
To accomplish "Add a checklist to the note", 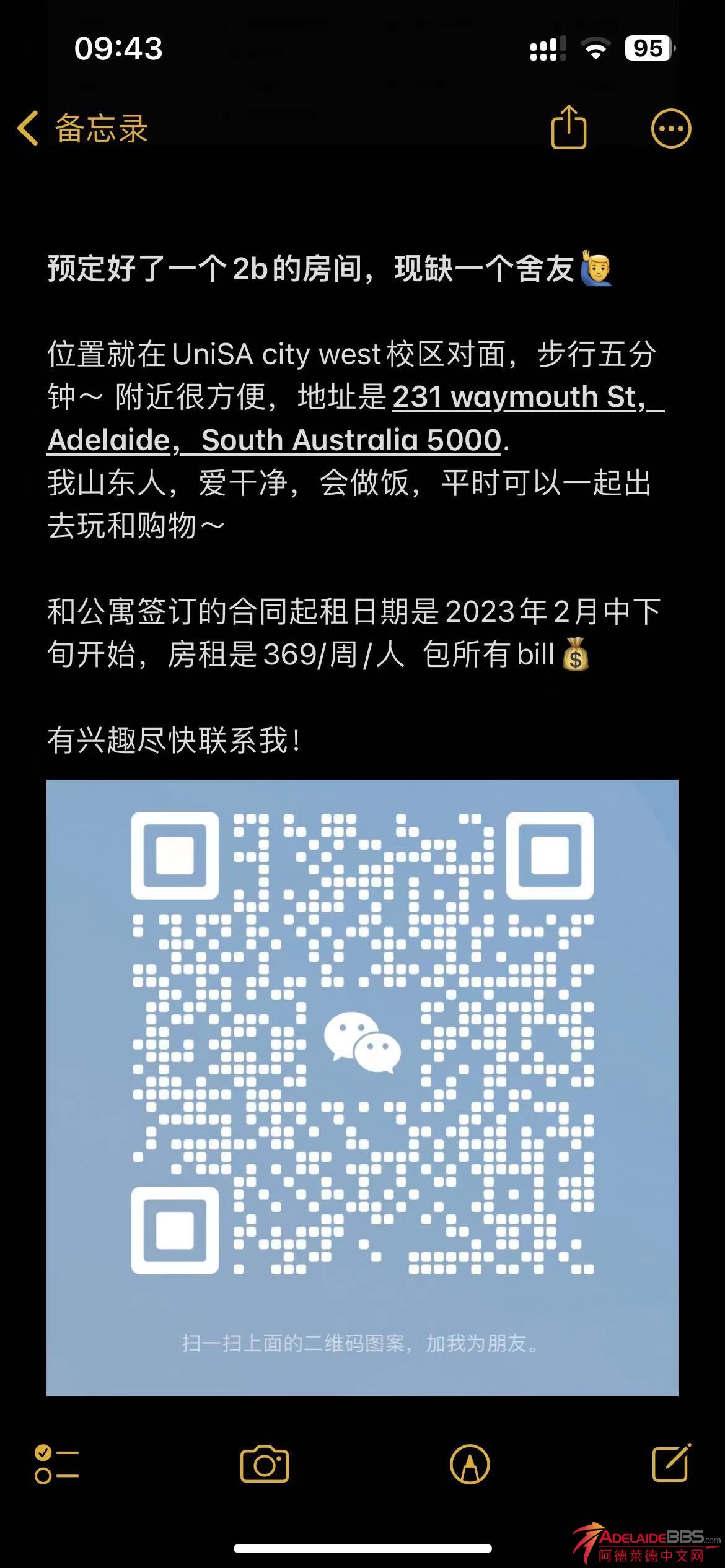I will [56, 1465].
